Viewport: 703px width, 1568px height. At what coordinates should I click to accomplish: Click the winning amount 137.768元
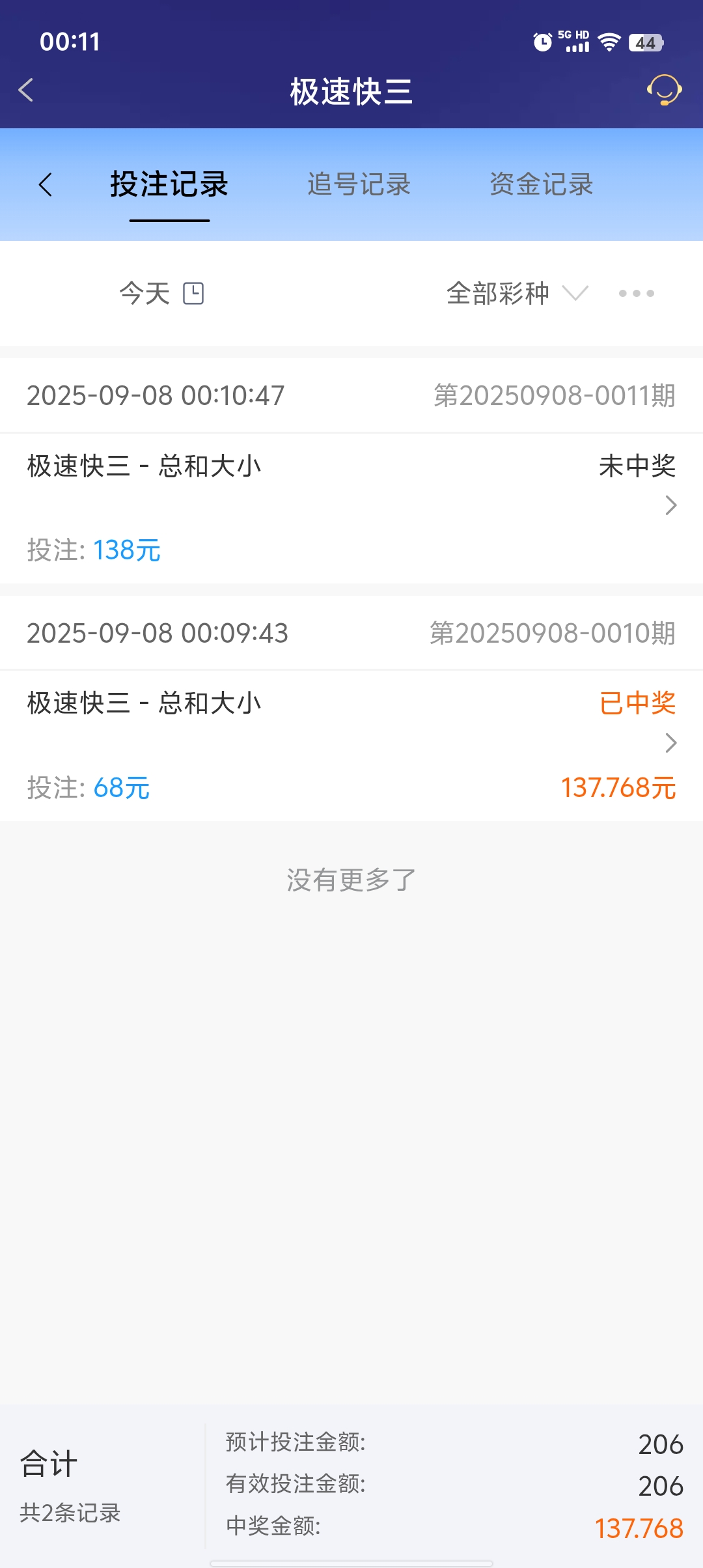(x=619, y=787)
